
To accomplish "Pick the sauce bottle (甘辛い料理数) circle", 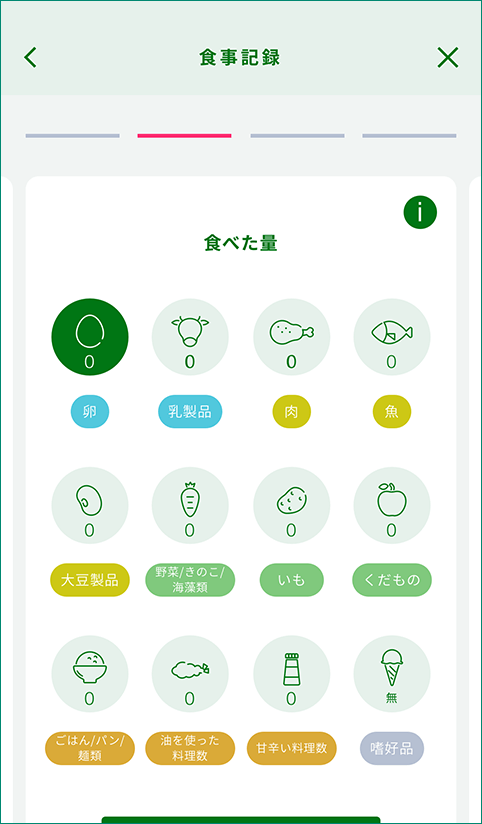I will click(x=292, y=674).
